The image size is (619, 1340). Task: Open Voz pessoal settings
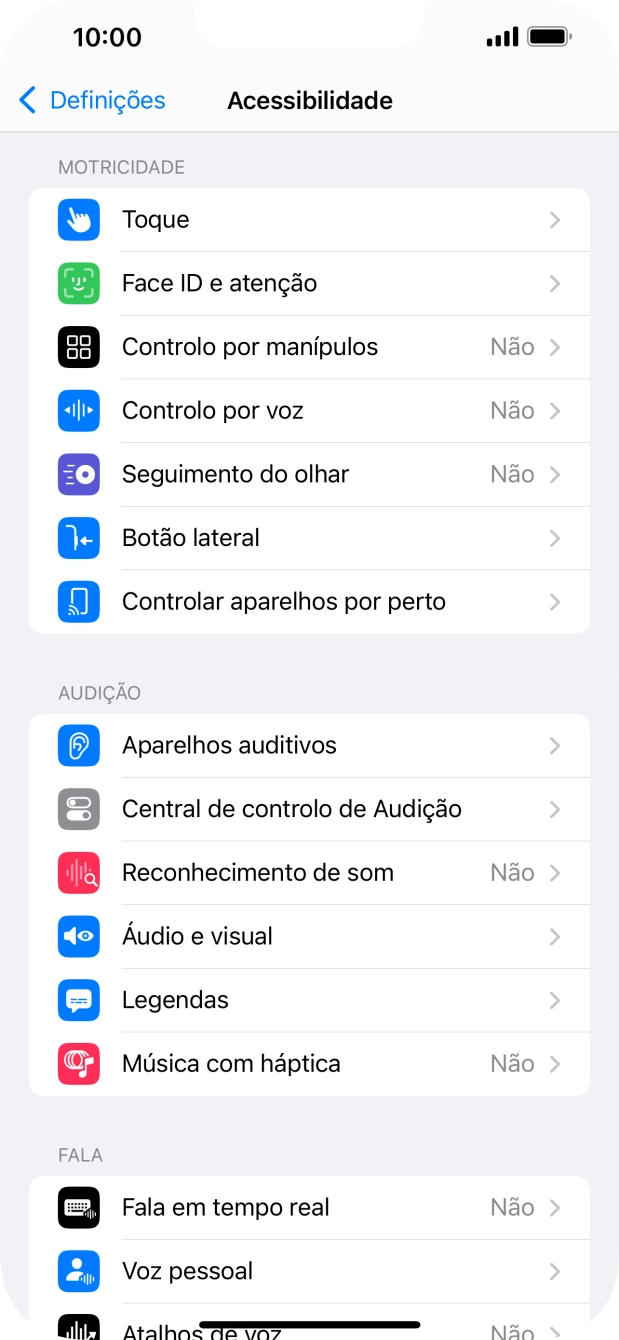[x=309, y=1272]
